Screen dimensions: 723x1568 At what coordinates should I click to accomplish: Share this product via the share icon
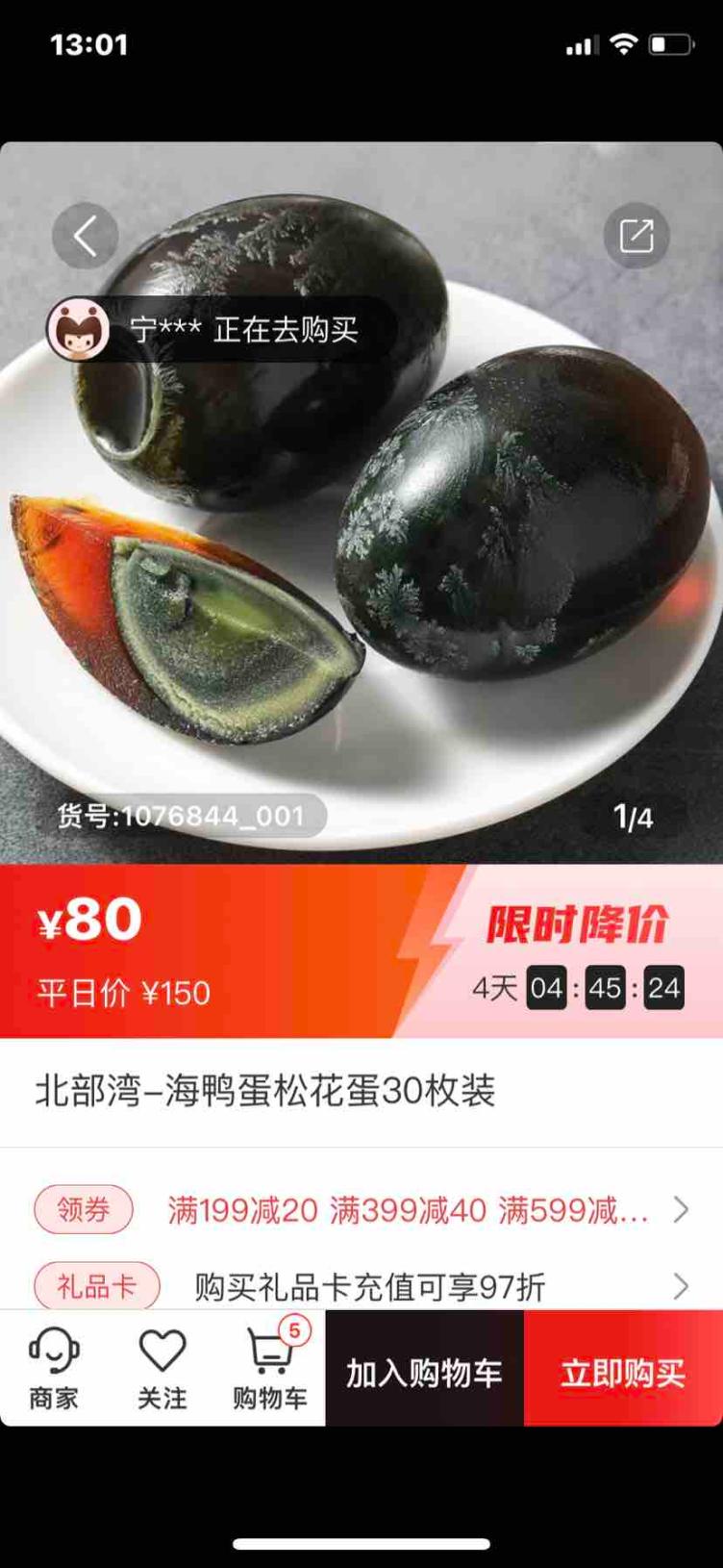(636, 236)
